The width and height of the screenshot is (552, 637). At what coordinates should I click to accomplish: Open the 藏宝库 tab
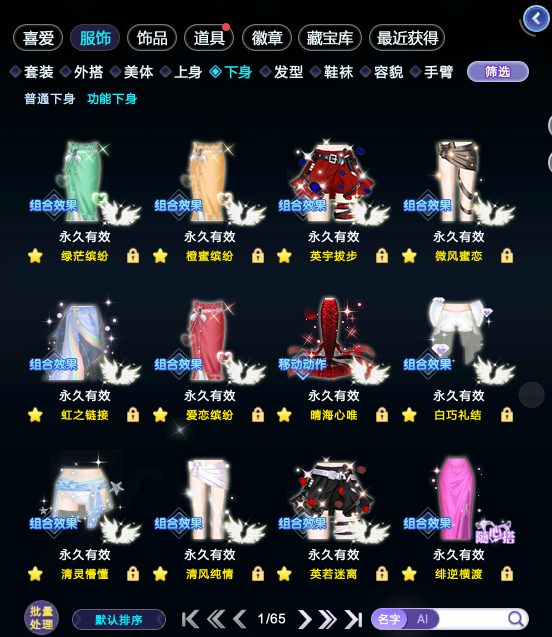click(x=329, y=38)
